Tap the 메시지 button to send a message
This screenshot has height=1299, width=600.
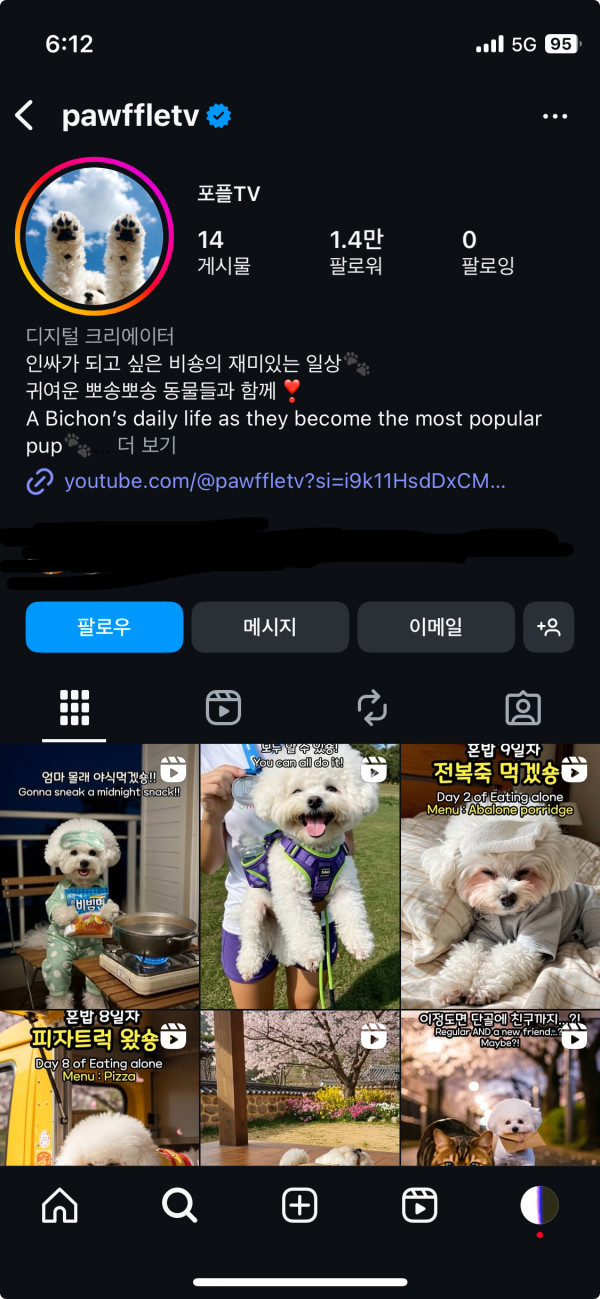point(270,627)
